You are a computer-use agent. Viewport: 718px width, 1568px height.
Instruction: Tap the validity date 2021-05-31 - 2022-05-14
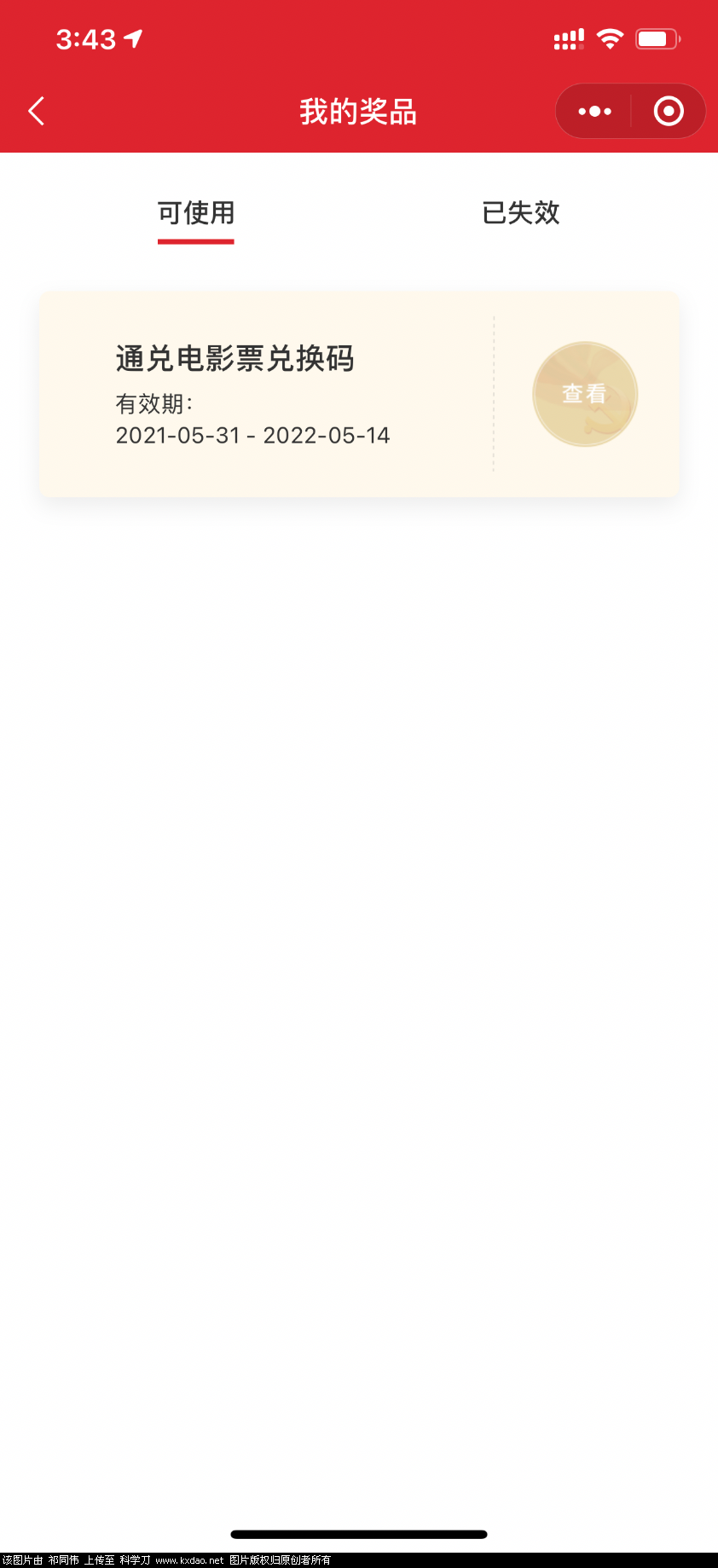click(x=252, y=436)
